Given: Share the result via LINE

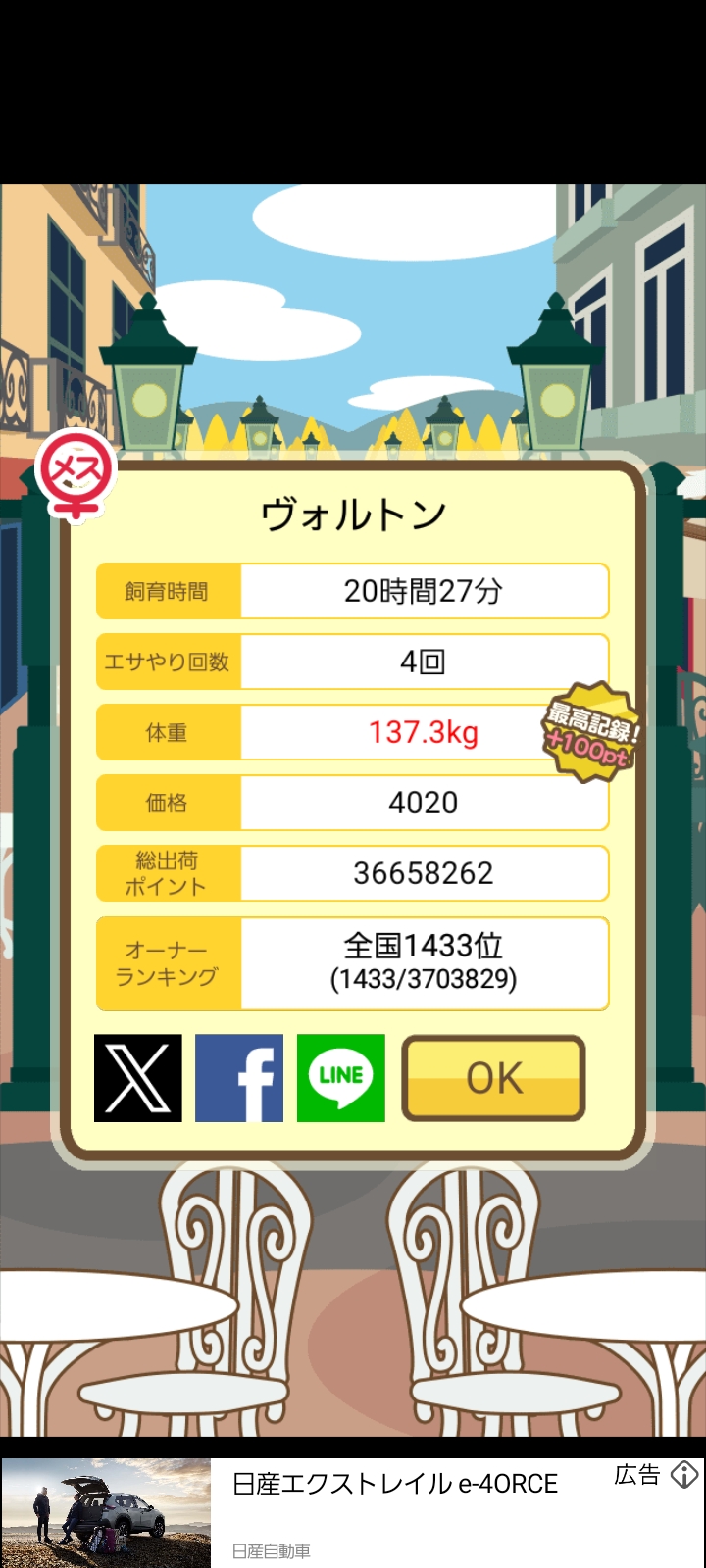Looking at the screenshot, I should coord(341,1078).
